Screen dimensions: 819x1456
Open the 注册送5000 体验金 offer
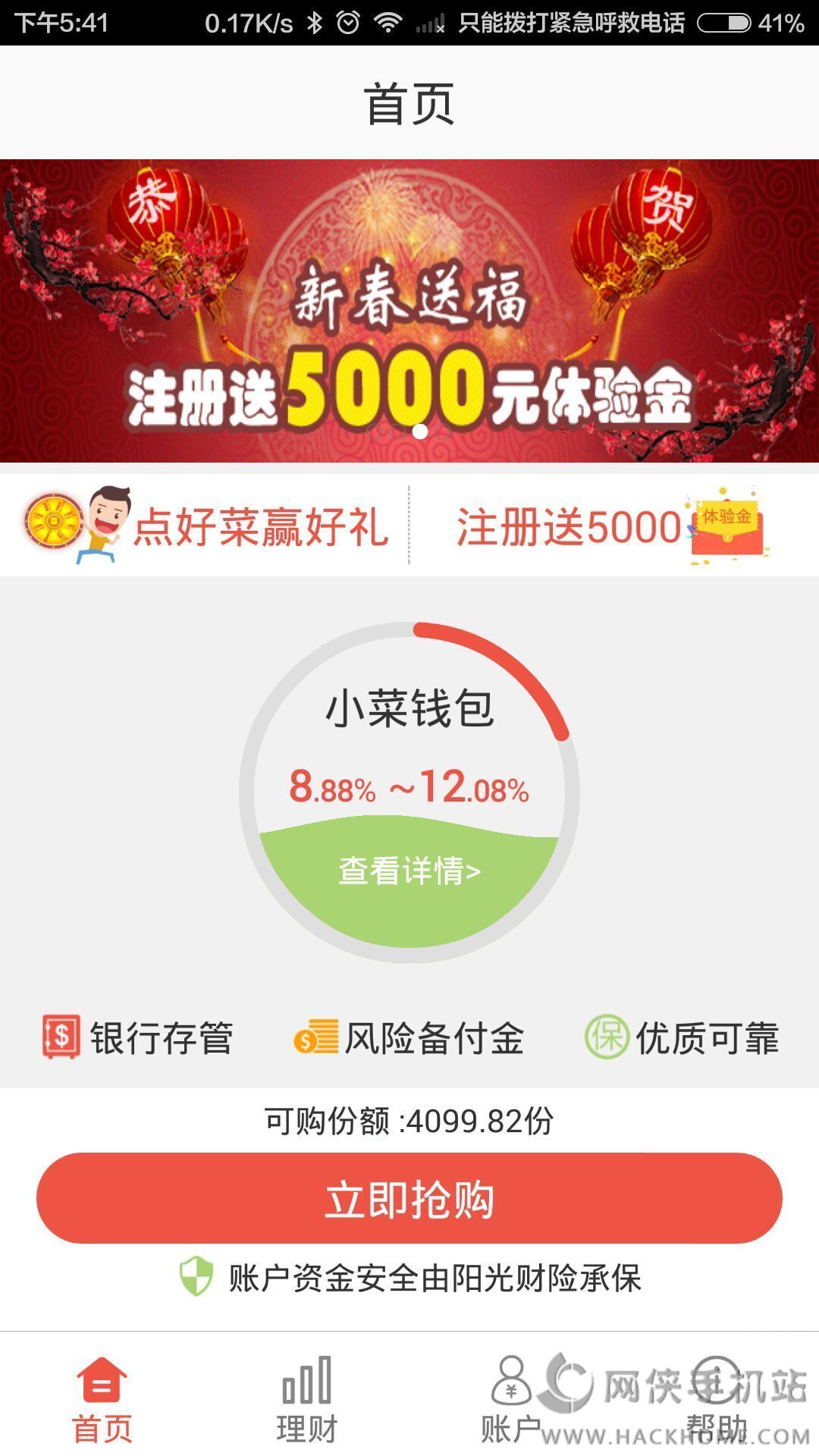(613, 526)
